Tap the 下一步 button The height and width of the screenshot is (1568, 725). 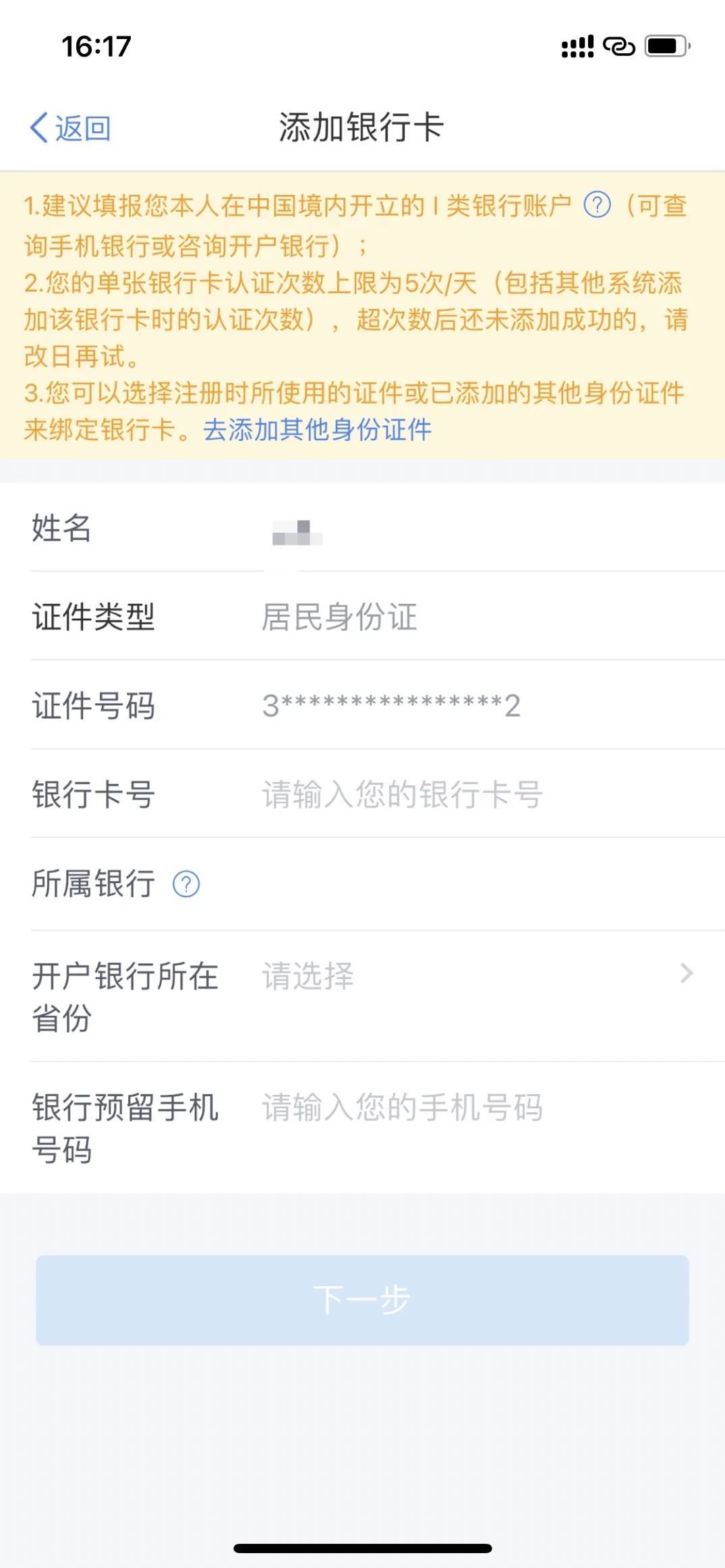point(362,1300)
